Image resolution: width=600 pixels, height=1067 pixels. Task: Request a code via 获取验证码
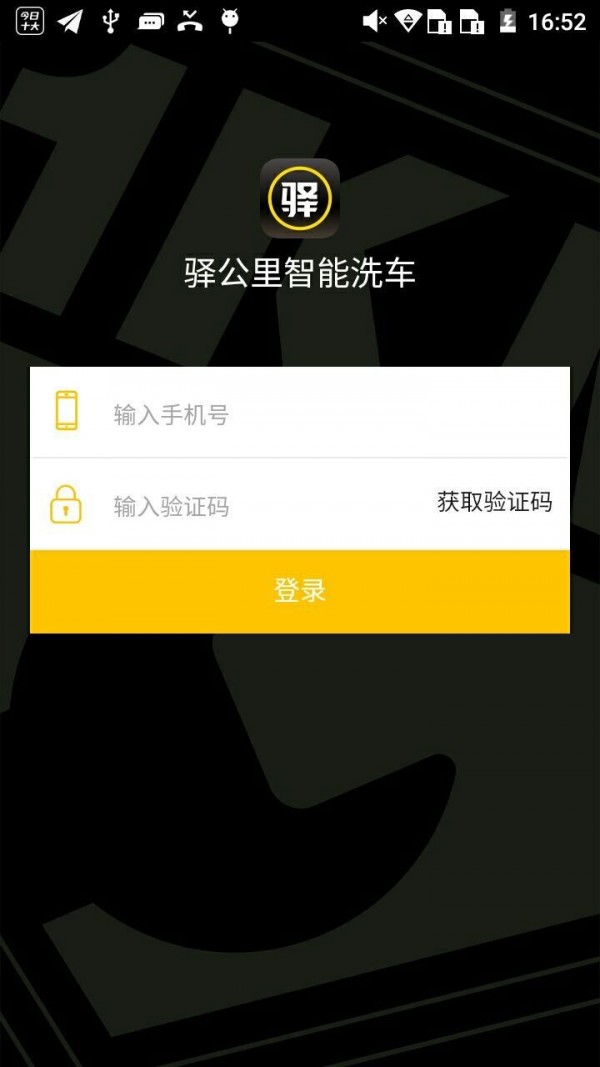(x=494, y=502)
